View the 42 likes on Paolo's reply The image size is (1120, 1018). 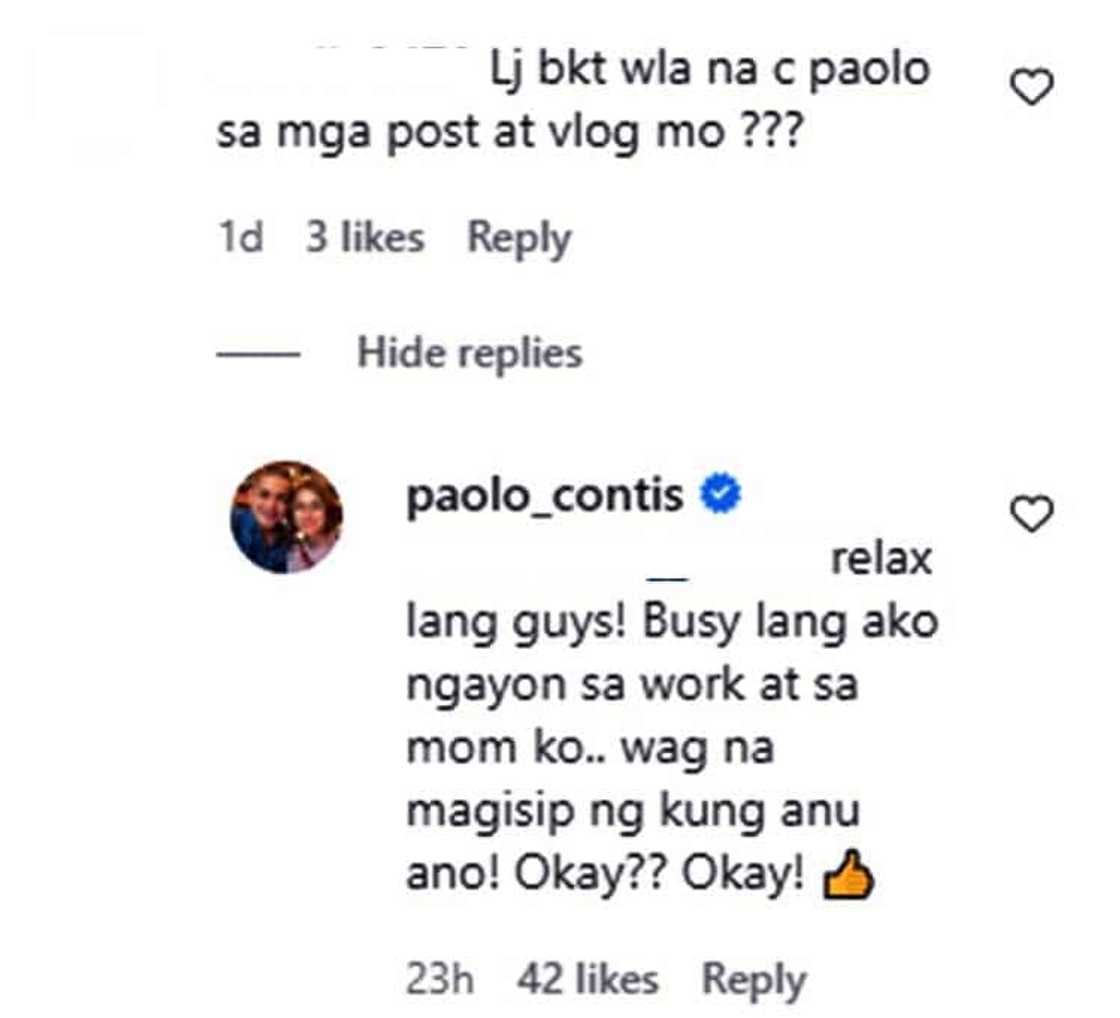pyautogui.click(x=588, y=980)
